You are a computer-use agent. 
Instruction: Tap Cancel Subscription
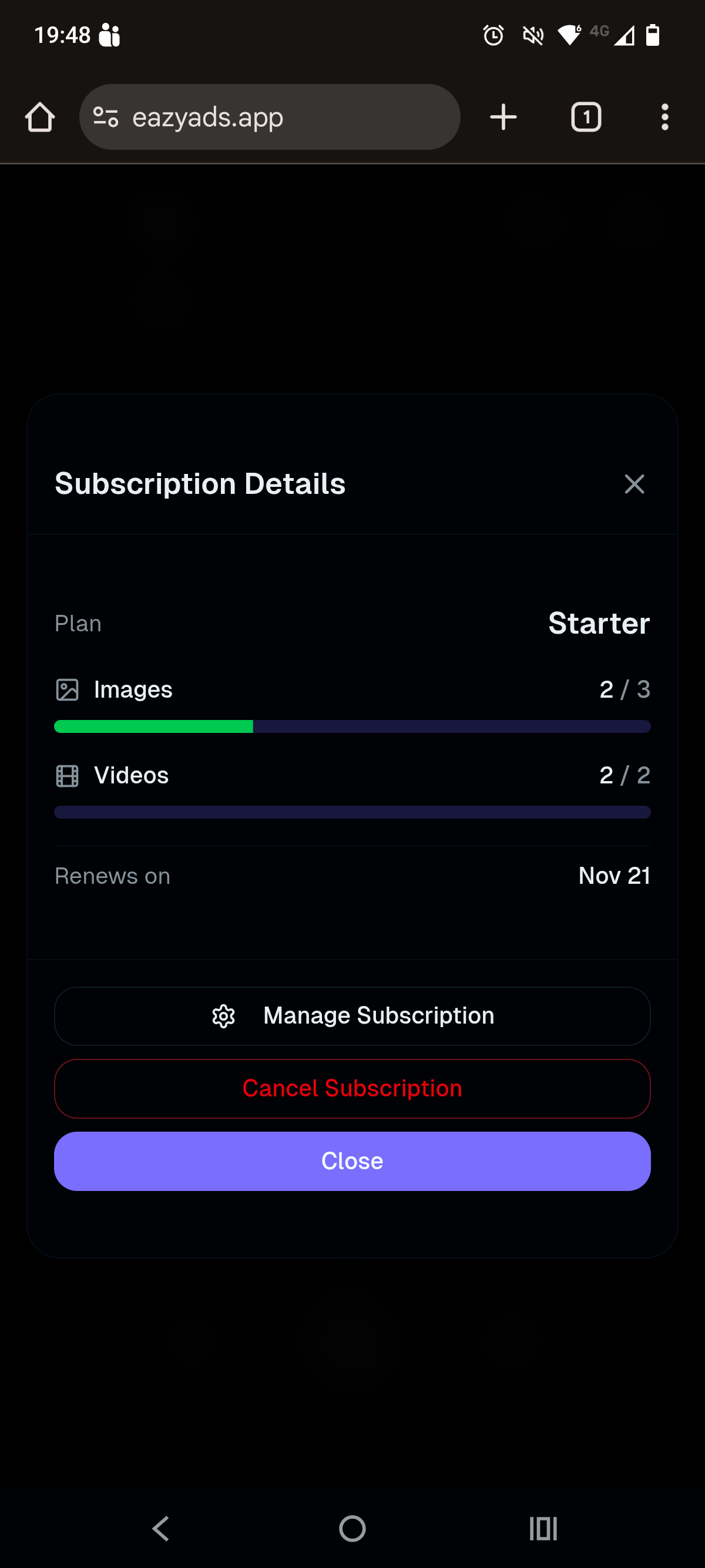(352, 1088)
